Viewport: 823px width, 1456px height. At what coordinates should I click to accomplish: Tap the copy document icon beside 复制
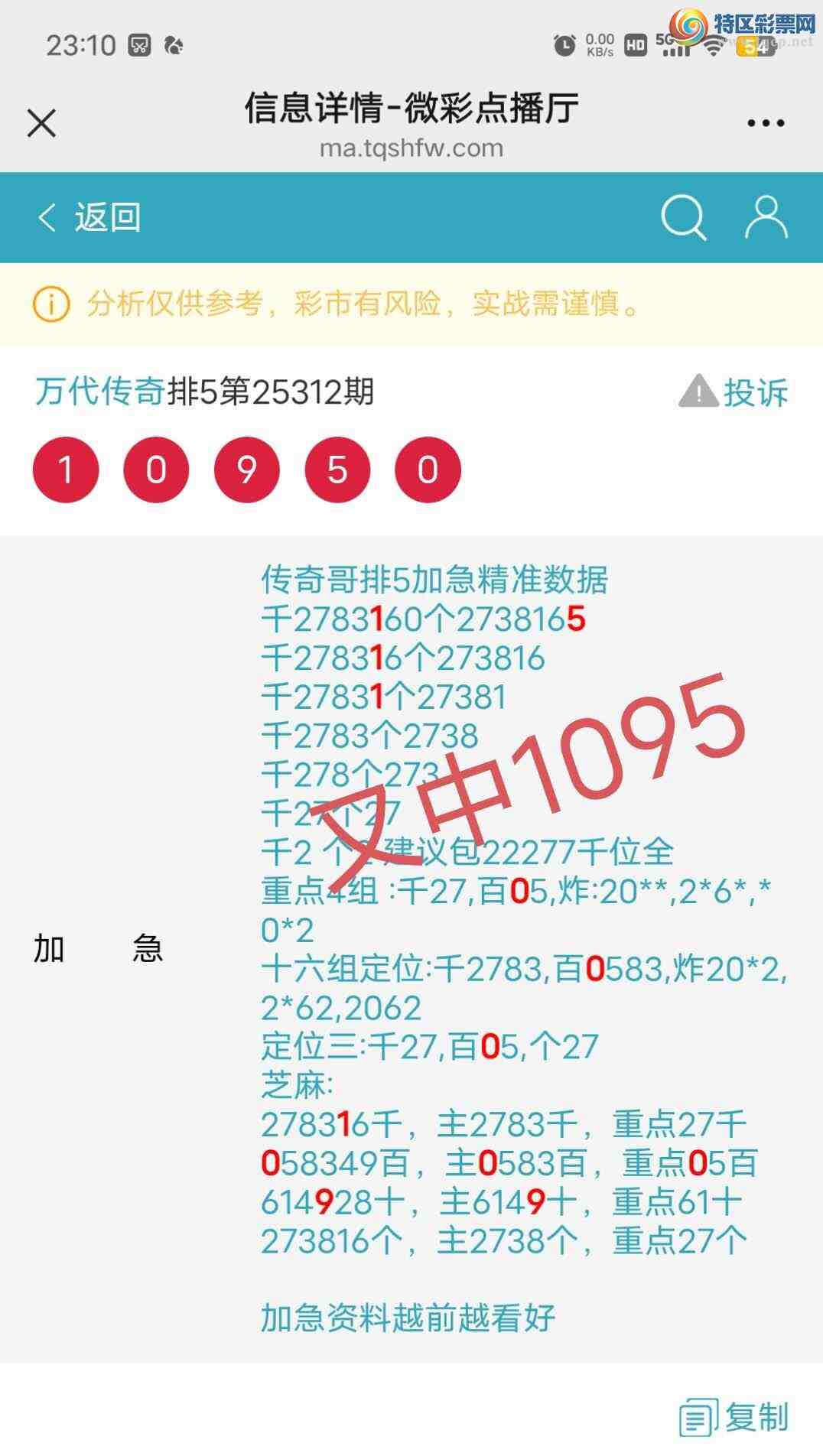pyautogui.click(x=697, y=1419)
